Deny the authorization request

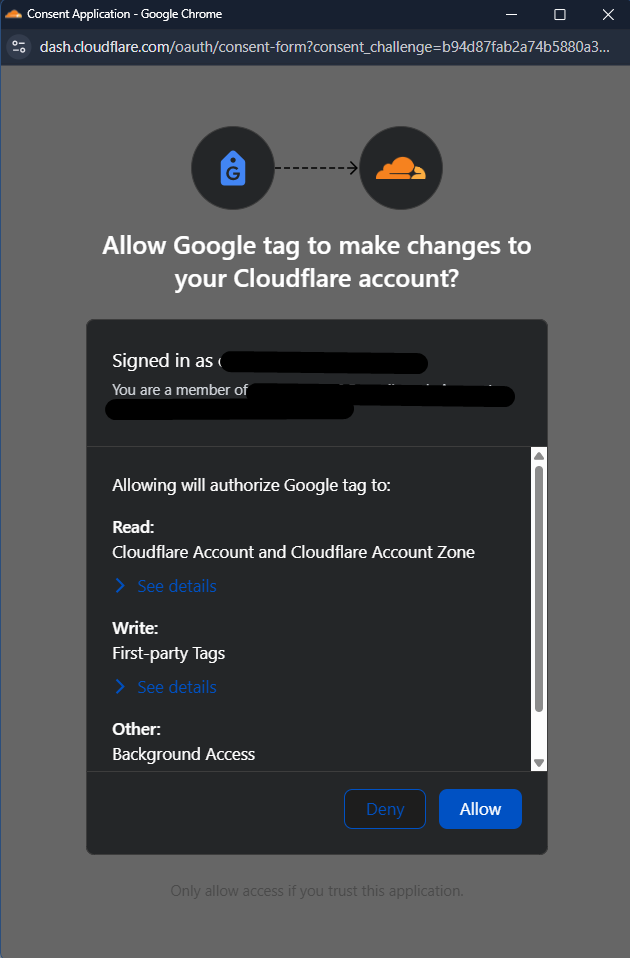tap(385, 809)
